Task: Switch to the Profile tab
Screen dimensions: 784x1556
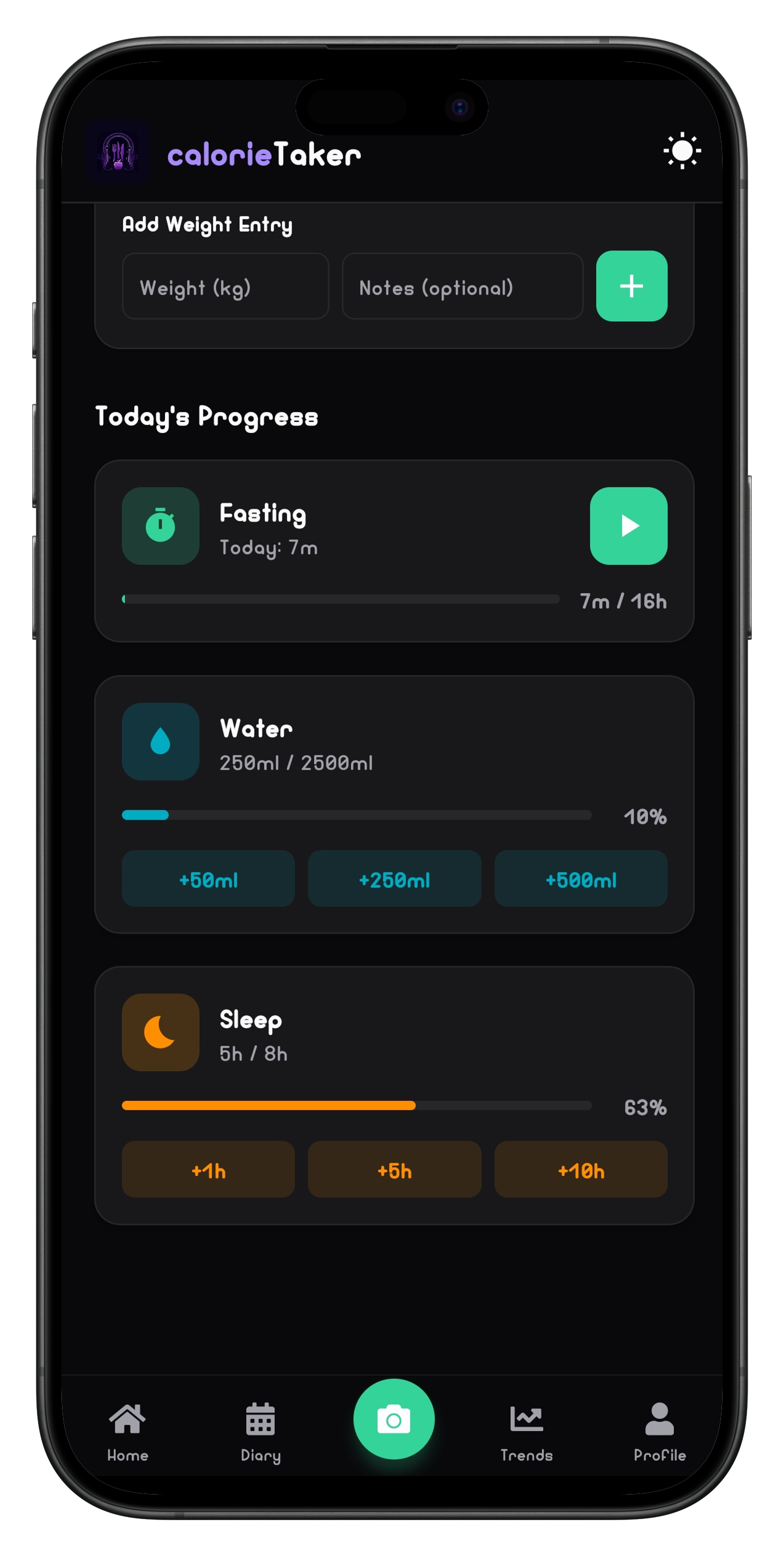Action: pos(659,1431)
